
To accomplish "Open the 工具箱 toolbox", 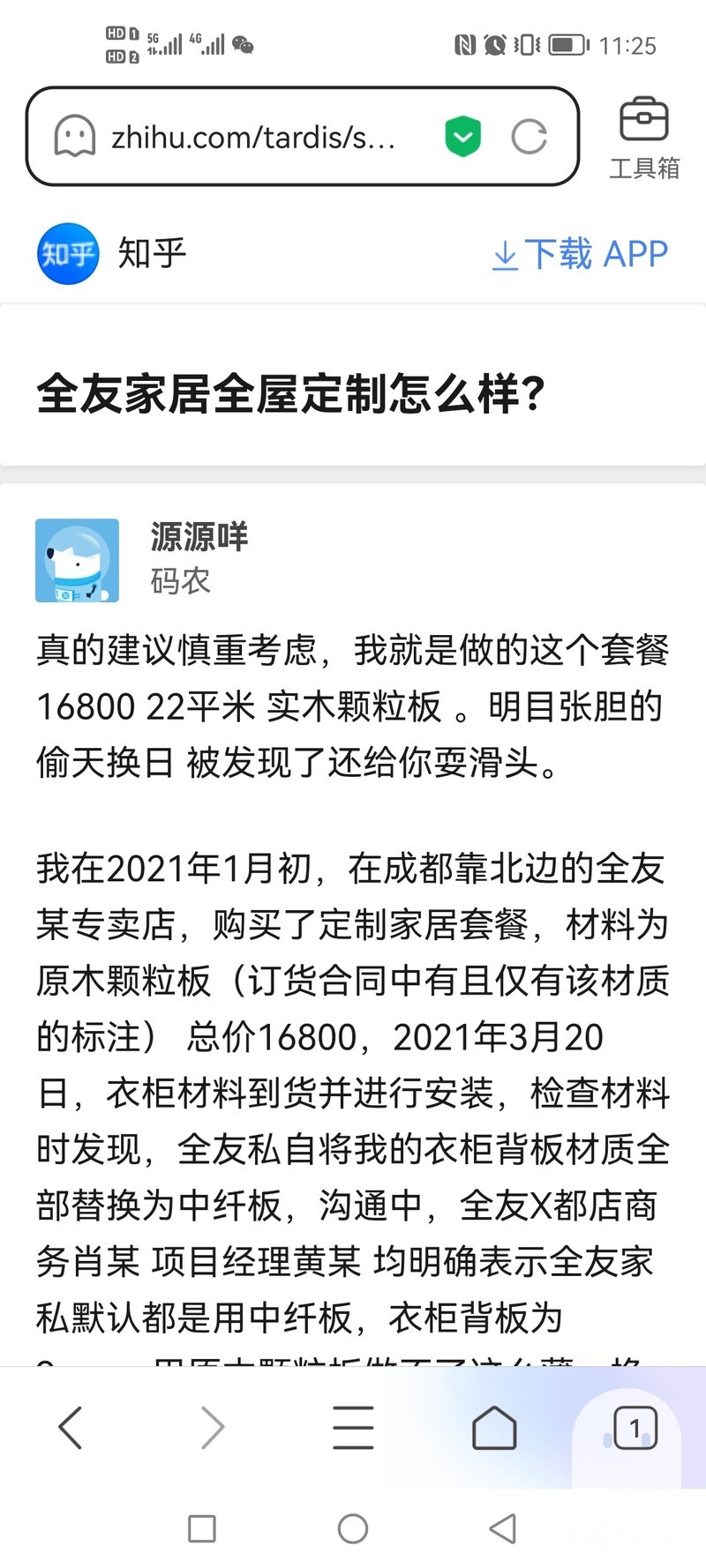I will 644,138.
